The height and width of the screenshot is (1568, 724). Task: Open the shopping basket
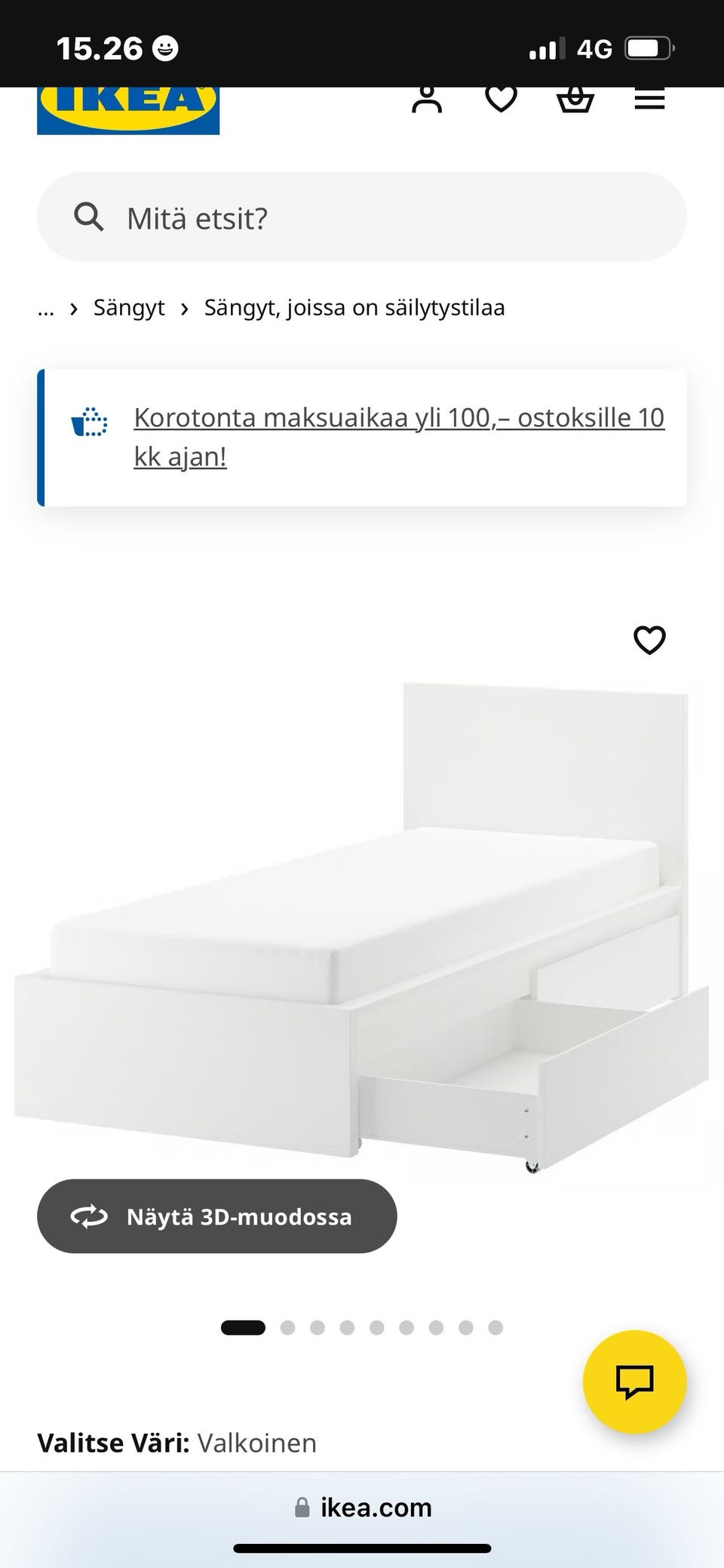(x=575, y=100)
